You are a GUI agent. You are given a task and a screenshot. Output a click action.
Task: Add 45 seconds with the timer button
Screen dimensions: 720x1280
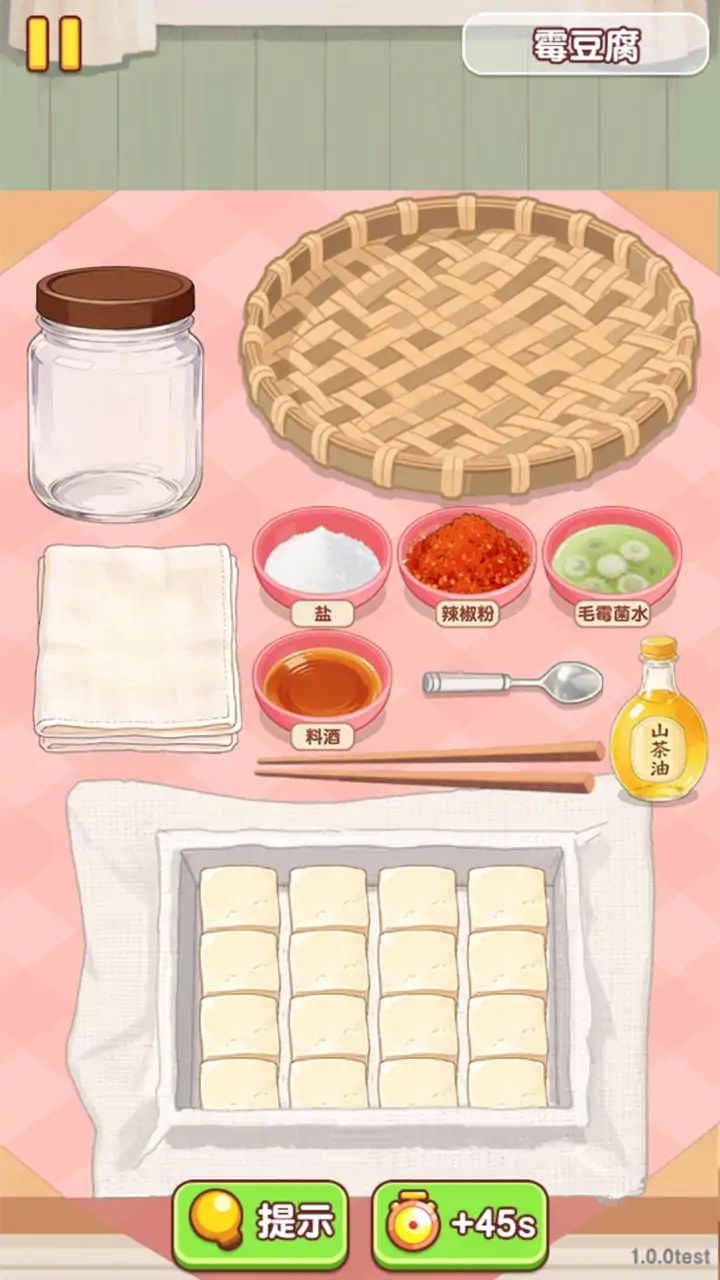coord(460,1224)
